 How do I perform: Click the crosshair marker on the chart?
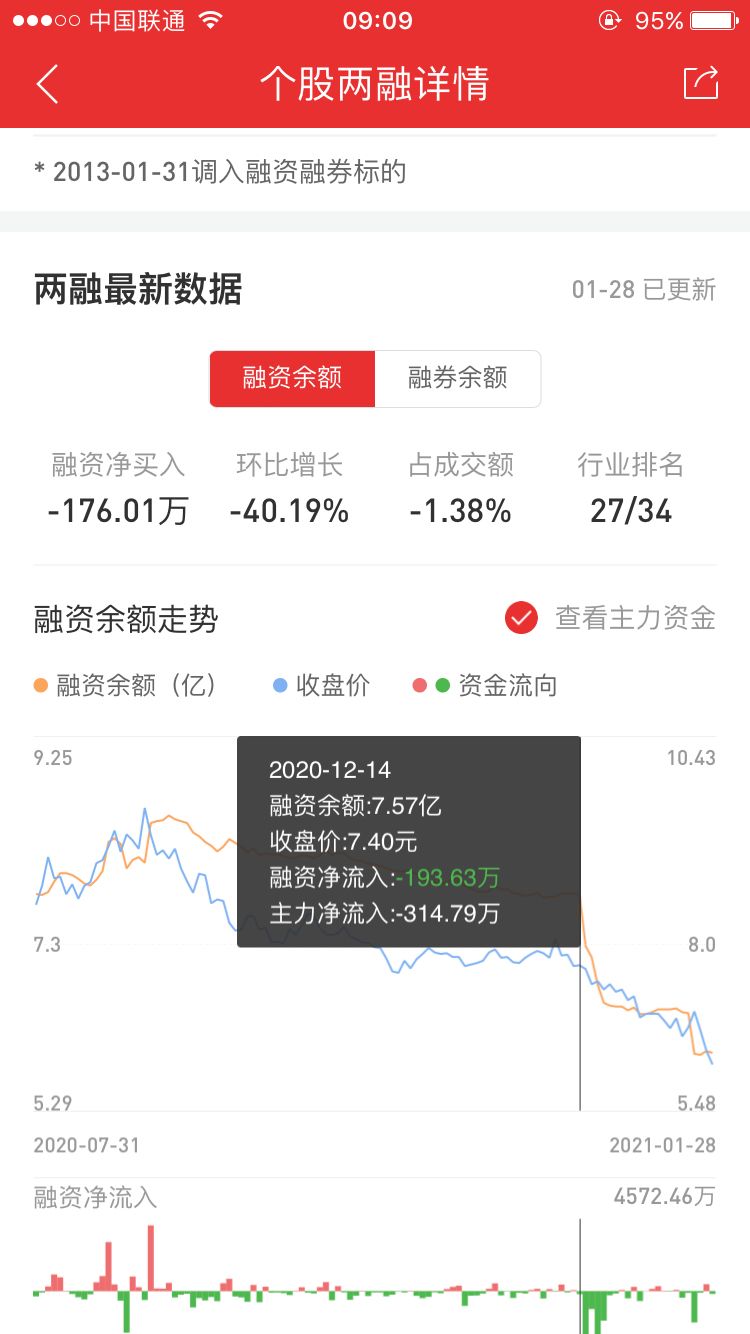[x=581, y=1020]
